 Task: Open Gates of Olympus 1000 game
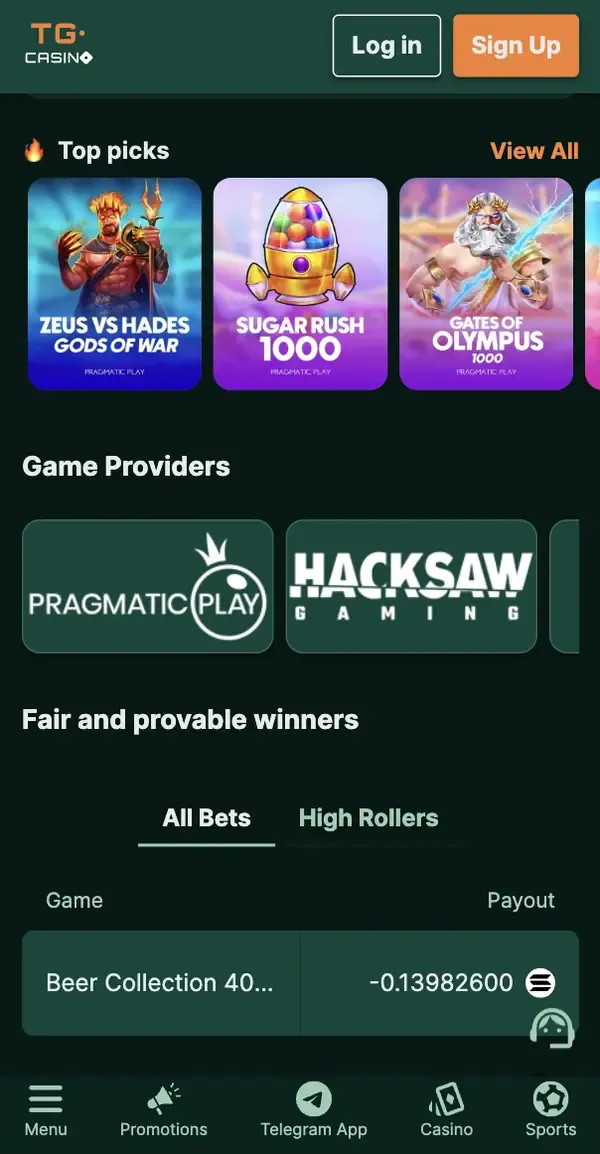click(486, 283)
